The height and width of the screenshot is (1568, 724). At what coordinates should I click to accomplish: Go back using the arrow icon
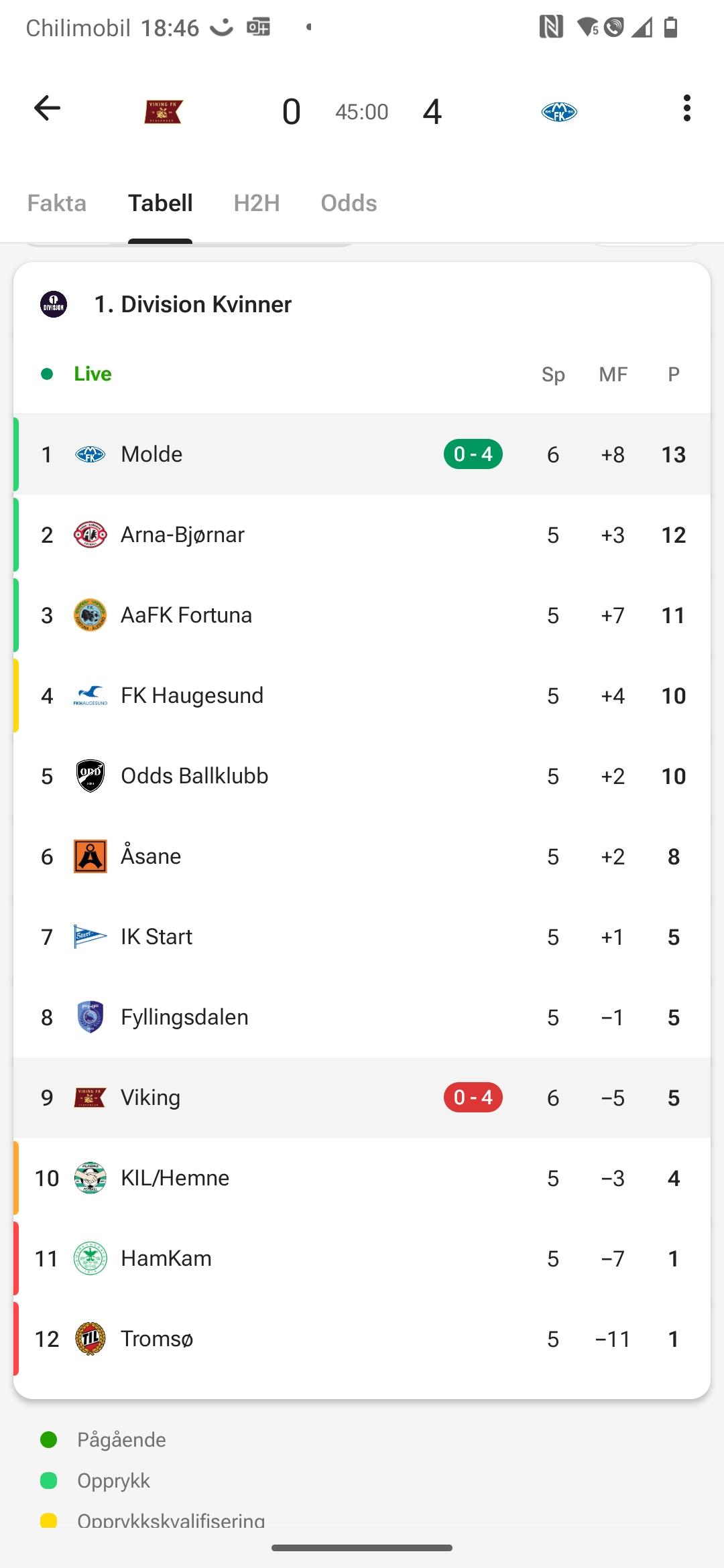tap(47, 108)
